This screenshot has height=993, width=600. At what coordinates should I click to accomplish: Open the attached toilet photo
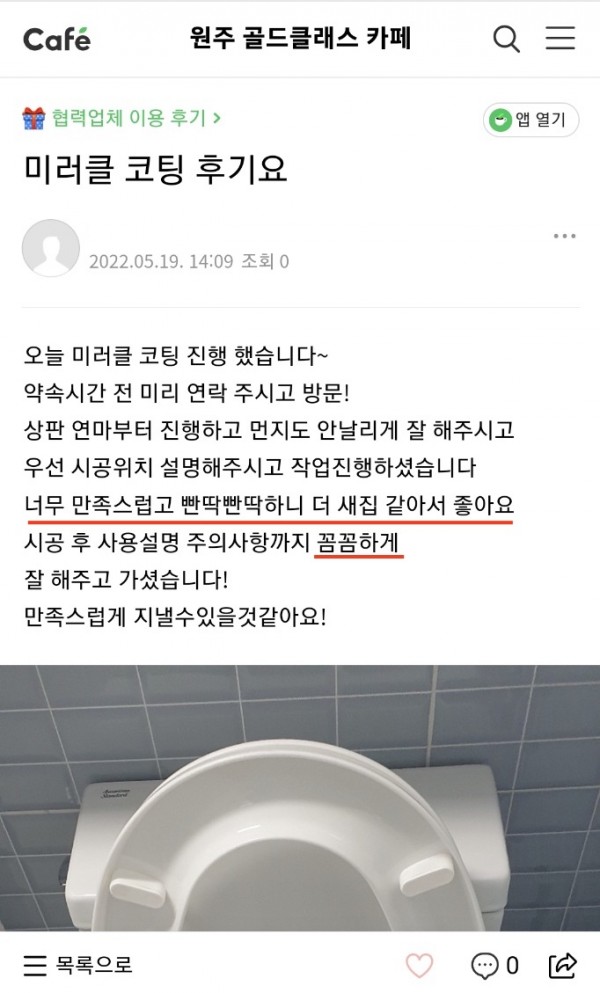point(300,800)
